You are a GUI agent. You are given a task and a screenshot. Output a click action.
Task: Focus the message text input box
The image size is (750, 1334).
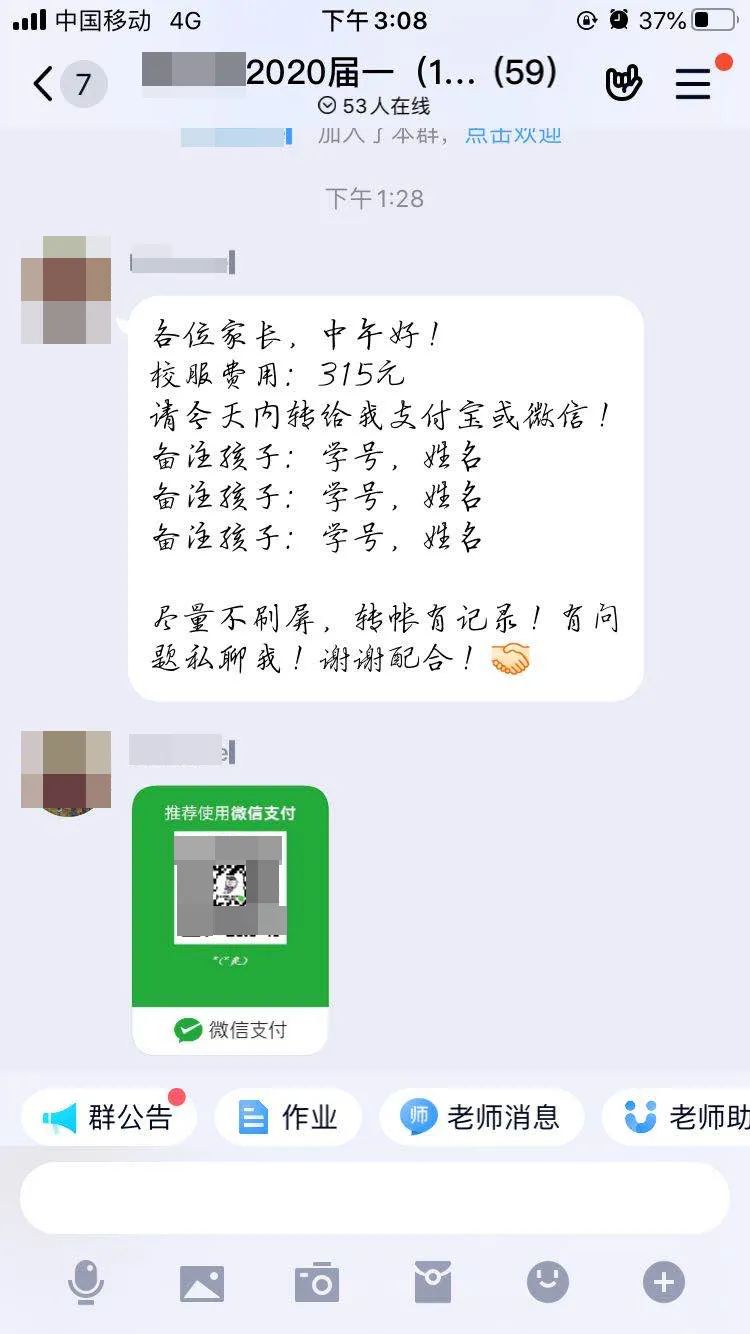coord(375,1198)
